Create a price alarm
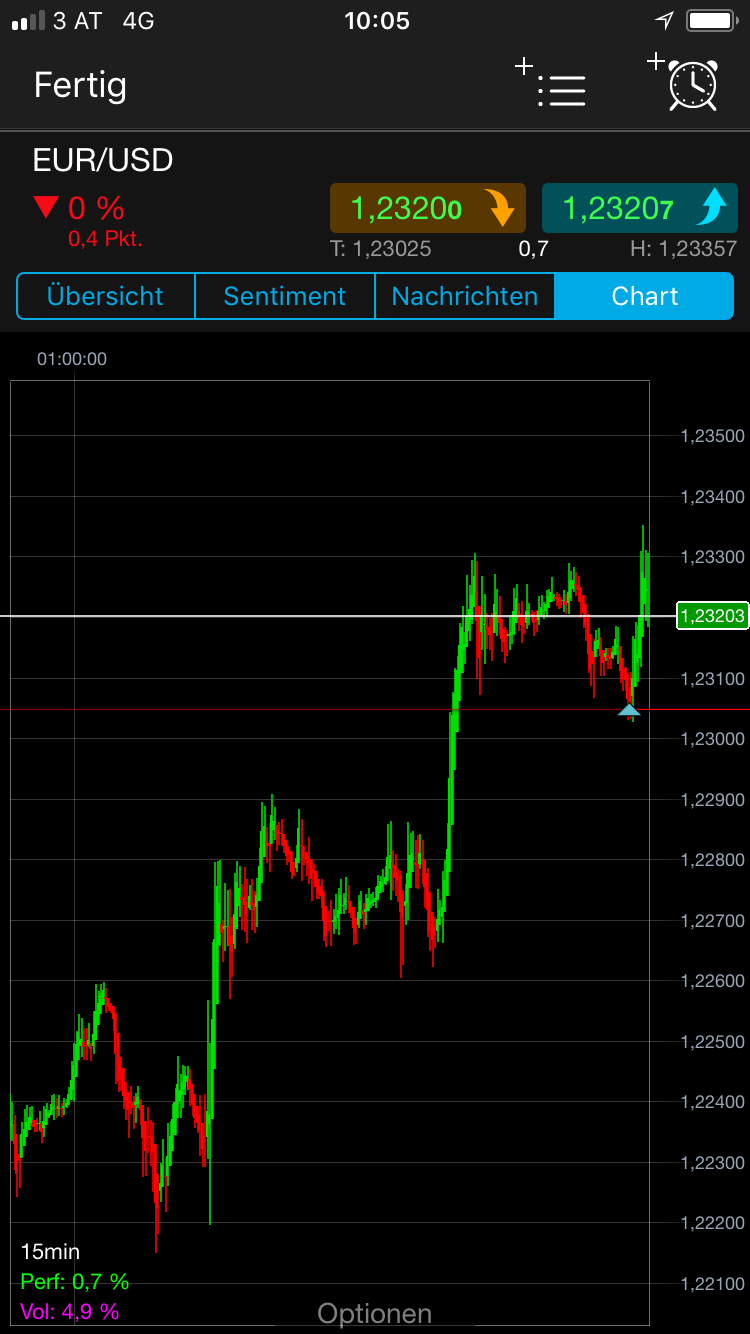 tap(688, 82)
